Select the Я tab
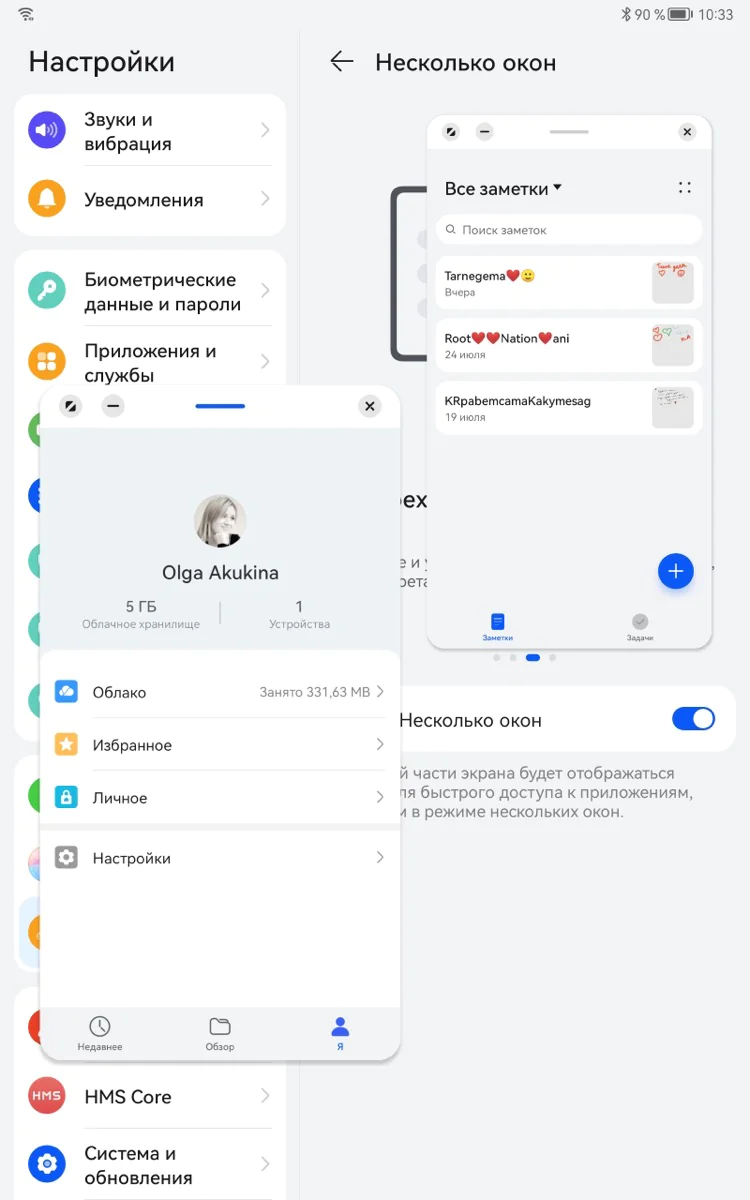The height and width of the screenshot is (1200, 750). pos(340,1034)
